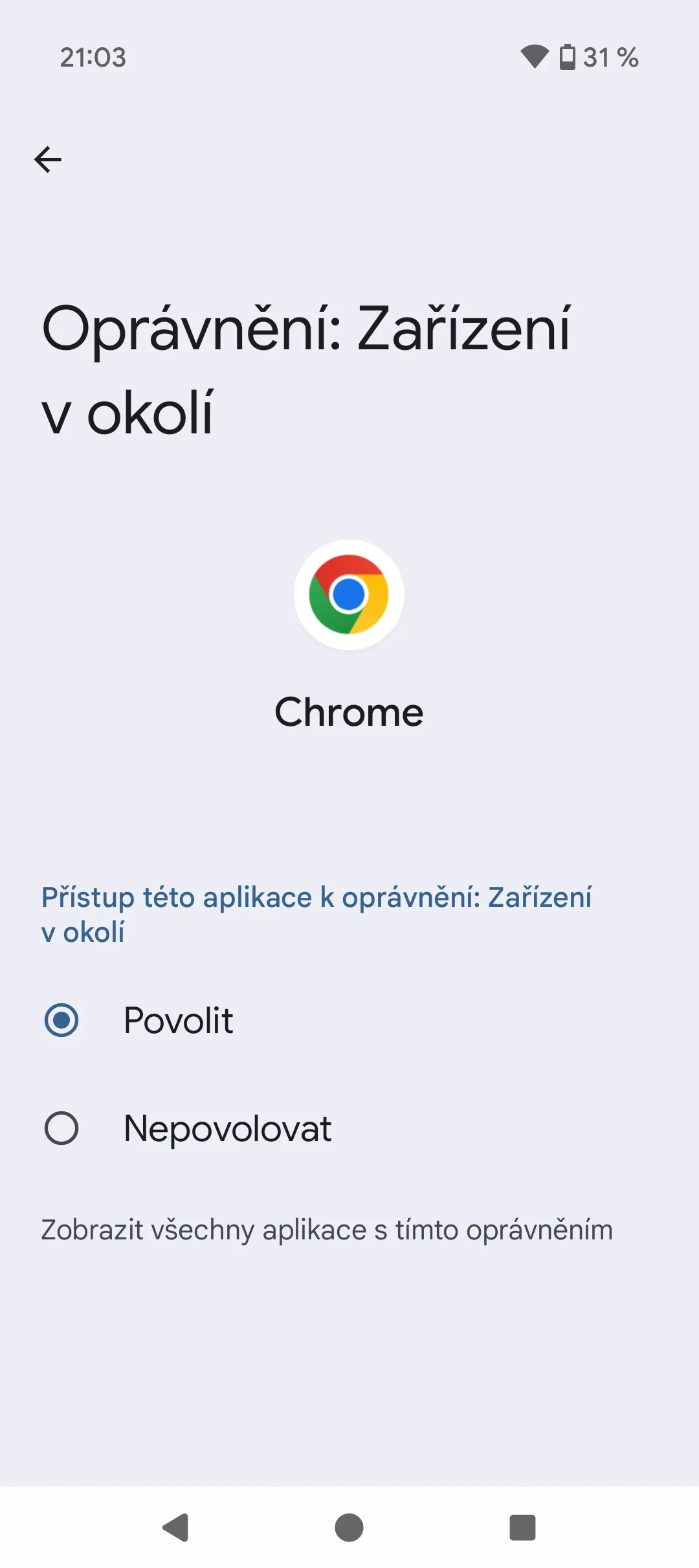Open Zobrazit všechny aplikace s tímto oprávněním
The image size is (699, 1568).
click(x=327, y=1230)
